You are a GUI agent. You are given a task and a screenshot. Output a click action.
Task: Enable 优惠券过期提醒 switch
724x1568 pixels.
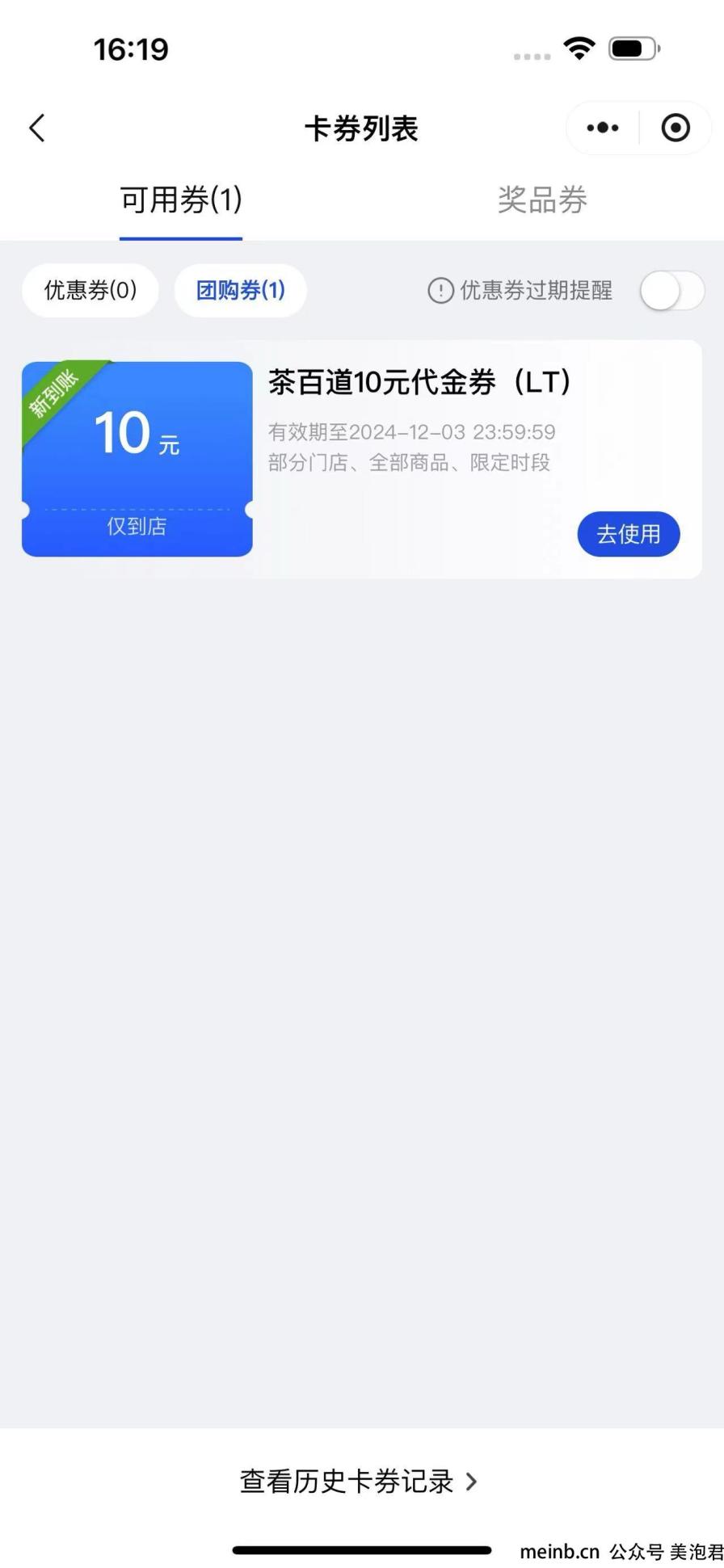point(672,291)
